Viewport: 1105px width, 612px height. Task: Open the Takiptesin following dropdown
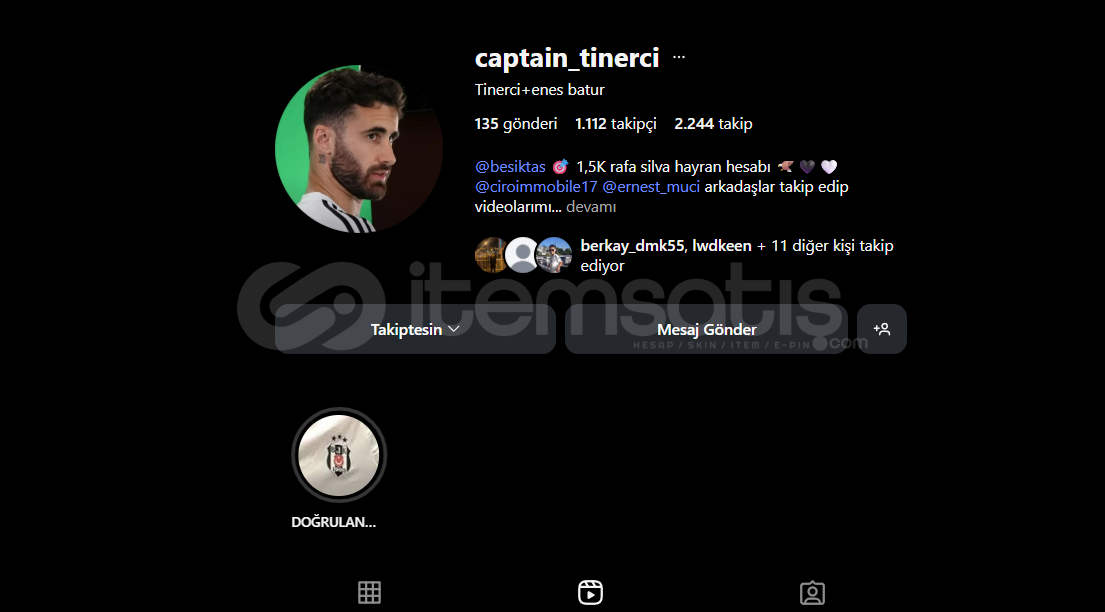pyautogui.click(x=415, y=329)
